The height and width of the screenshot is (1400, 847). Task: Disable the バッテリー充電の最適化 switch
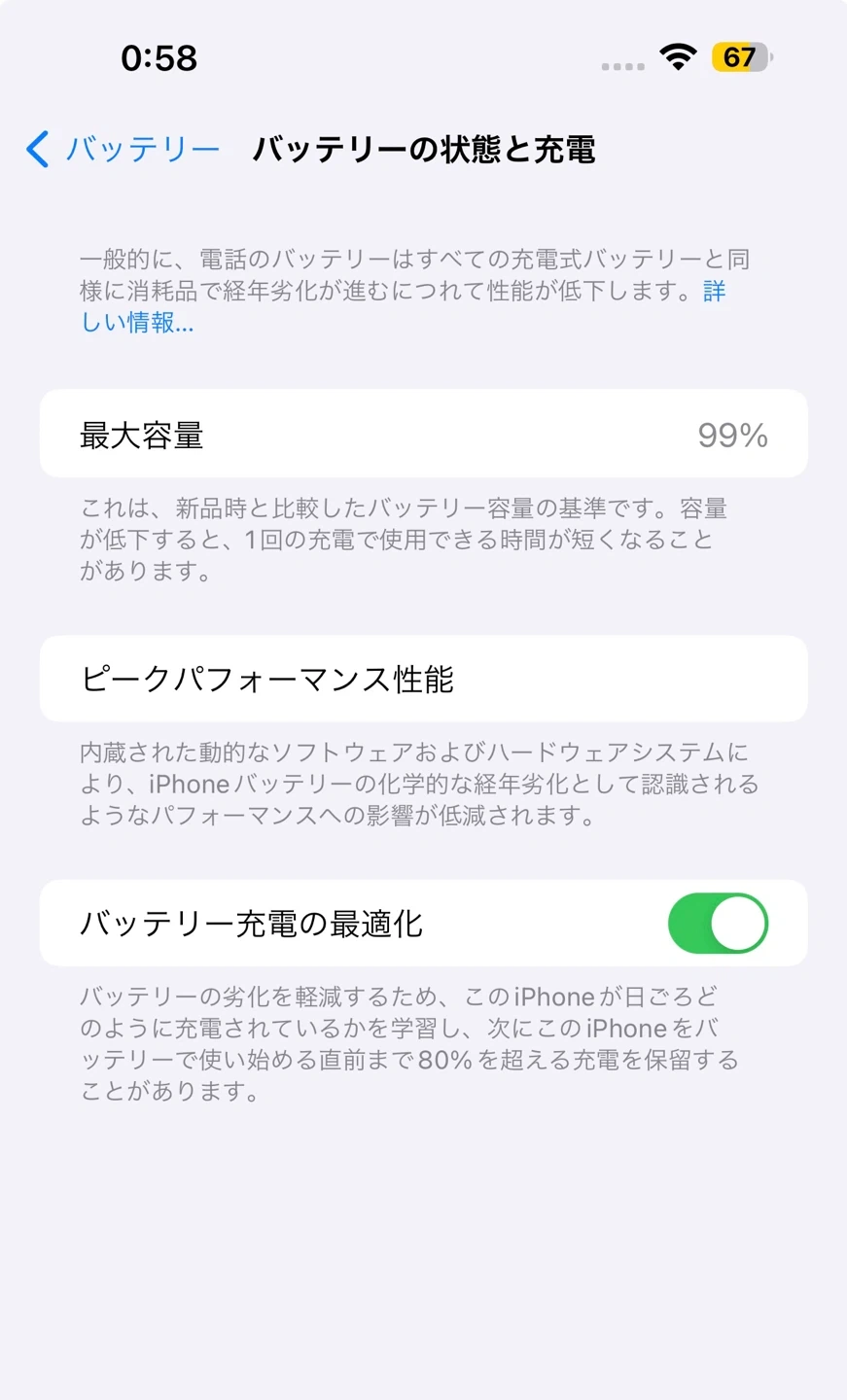click(718, 923)
